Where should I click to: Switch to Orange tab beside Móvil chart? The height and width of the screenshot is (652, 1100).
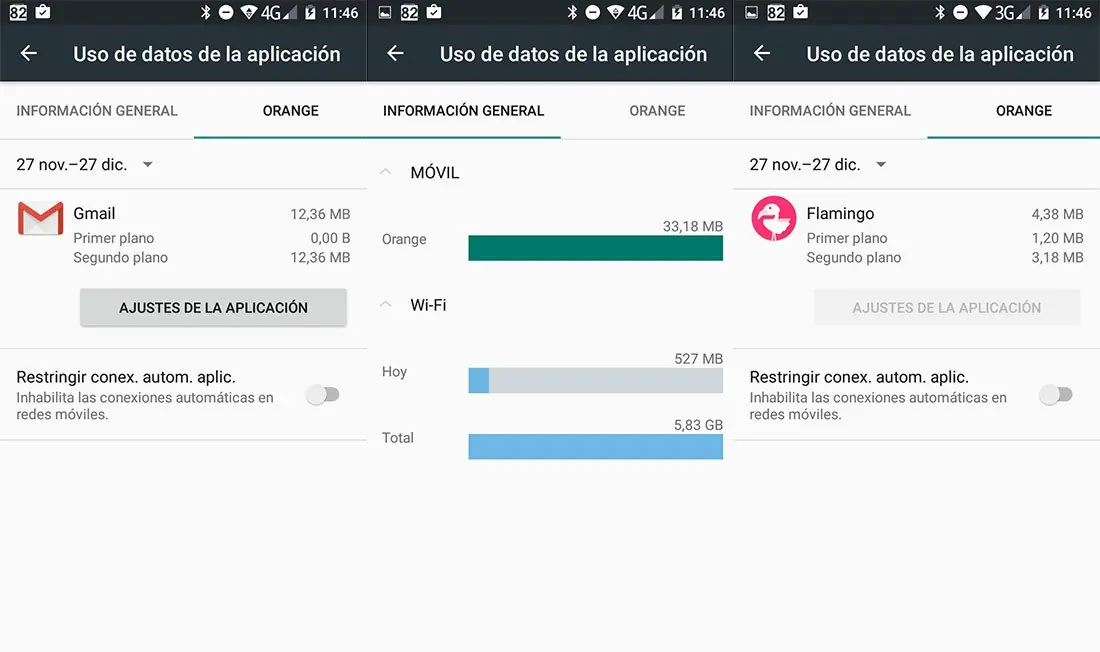click(657, 111)
